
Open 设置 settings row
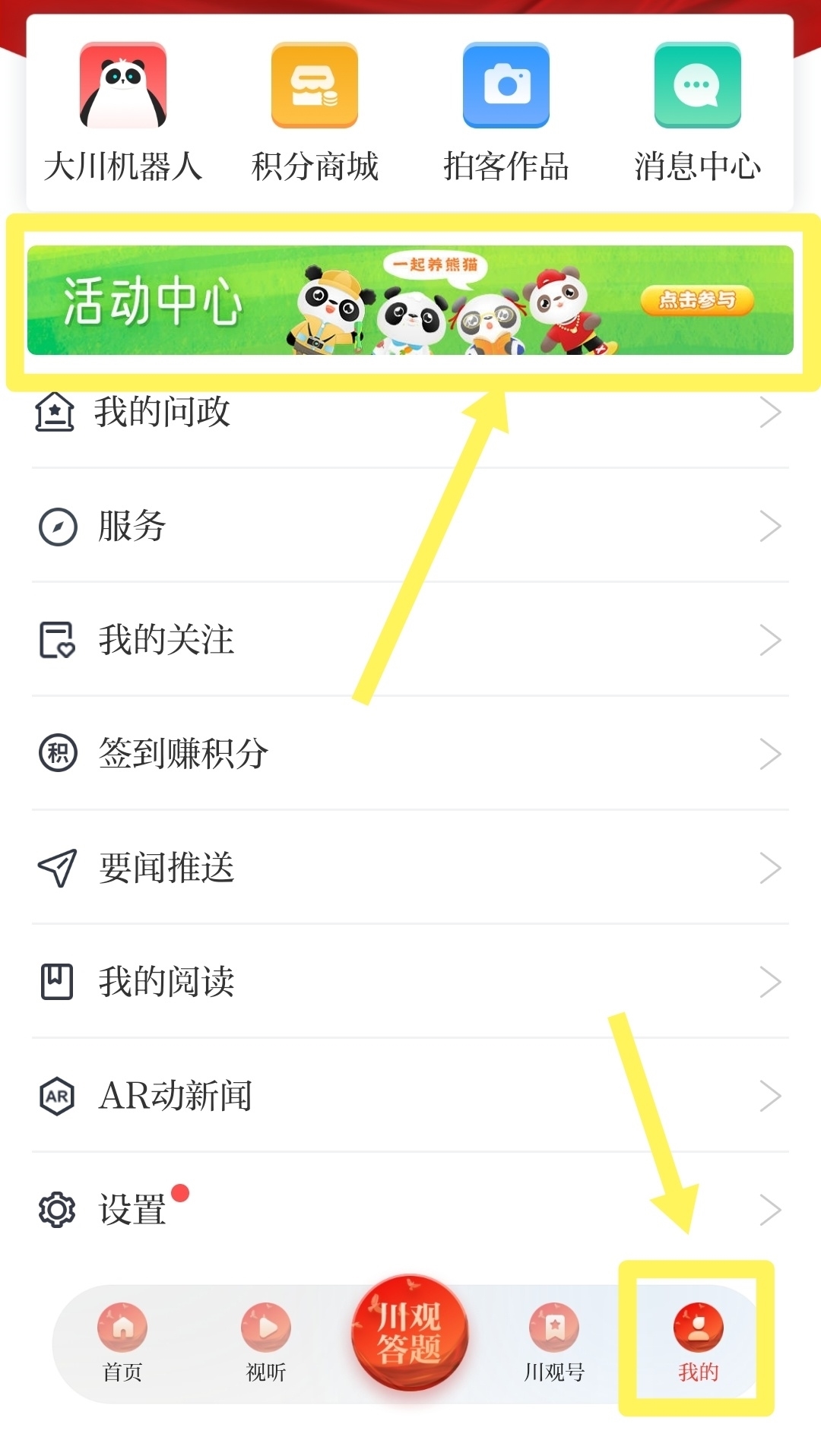coord(410,1210)
